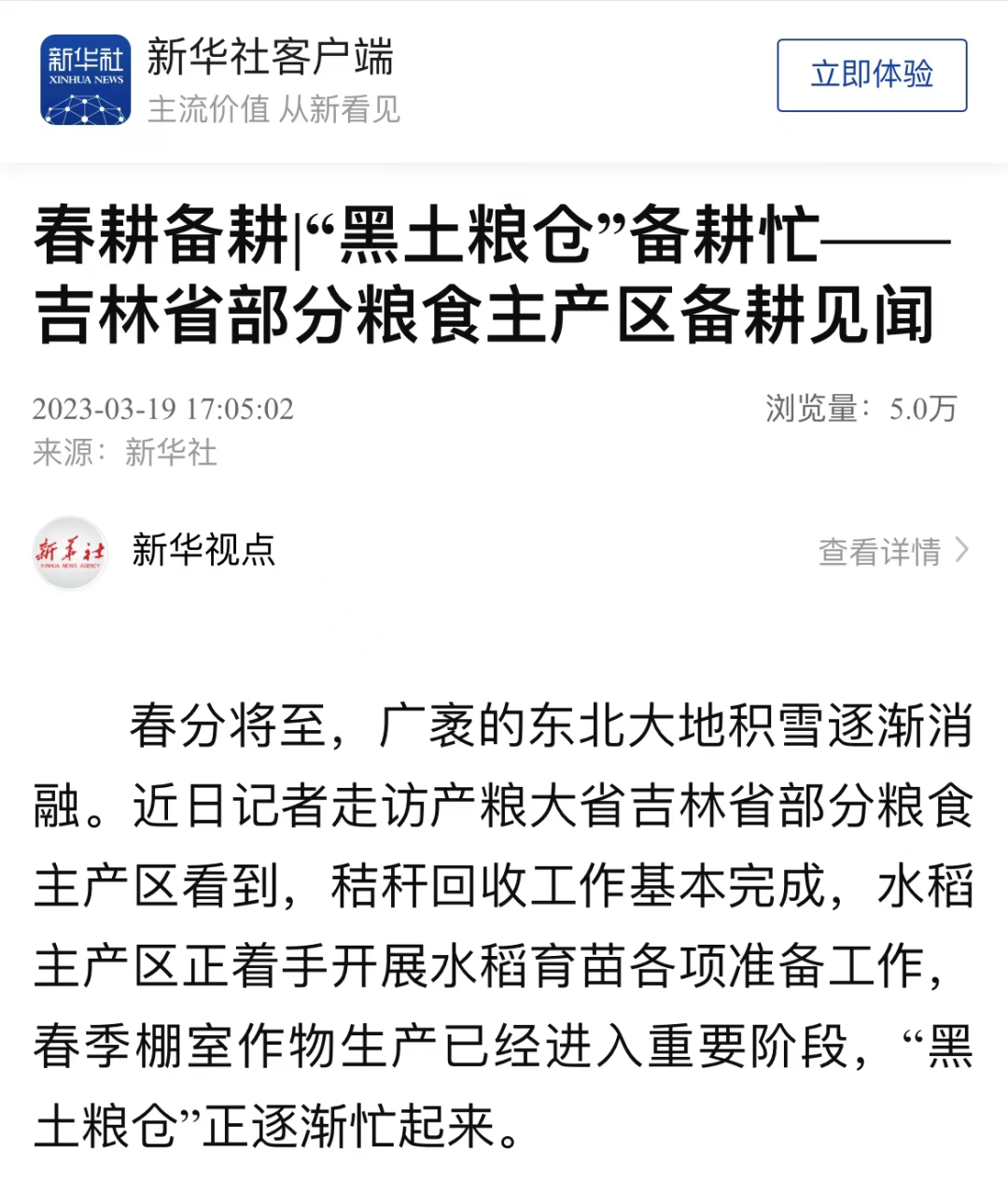Viewport: 1008px width, 1181px height.
Task: Open 查看详情 for 新华视点
Action: (x=892, y=552)
